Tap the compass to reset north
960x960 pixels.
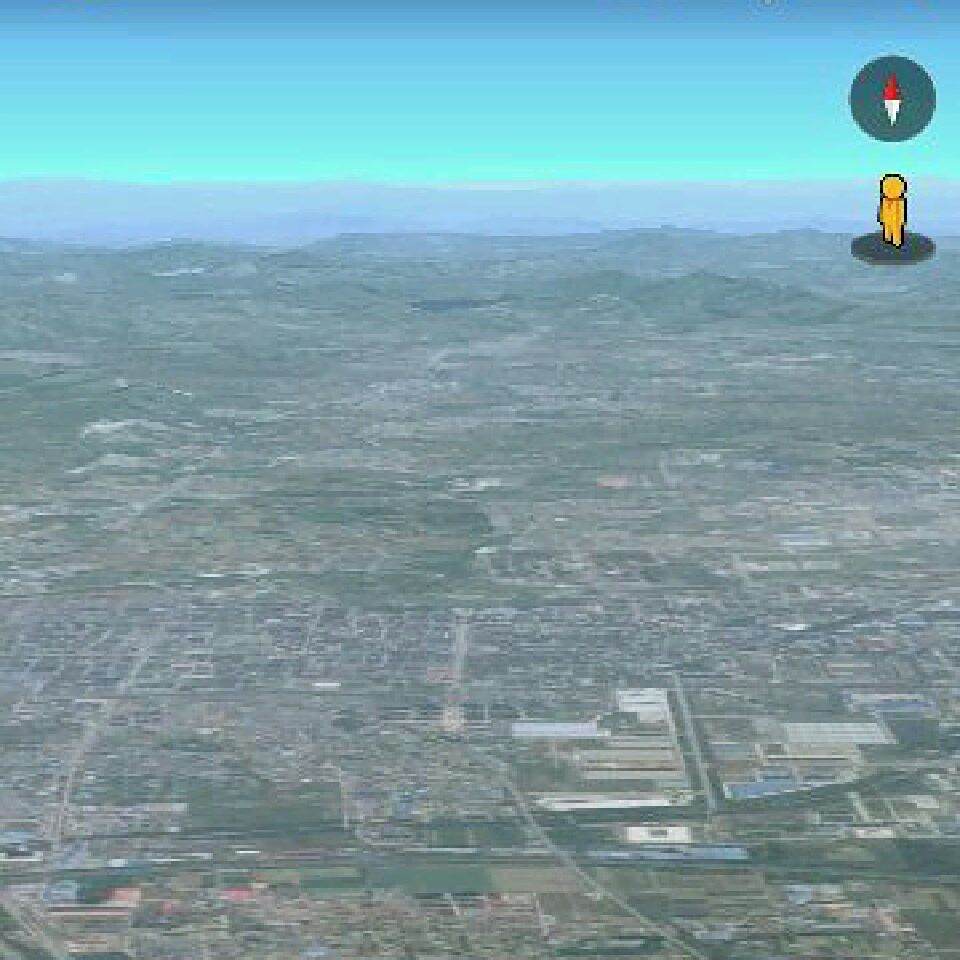click(x=892, y=98)
